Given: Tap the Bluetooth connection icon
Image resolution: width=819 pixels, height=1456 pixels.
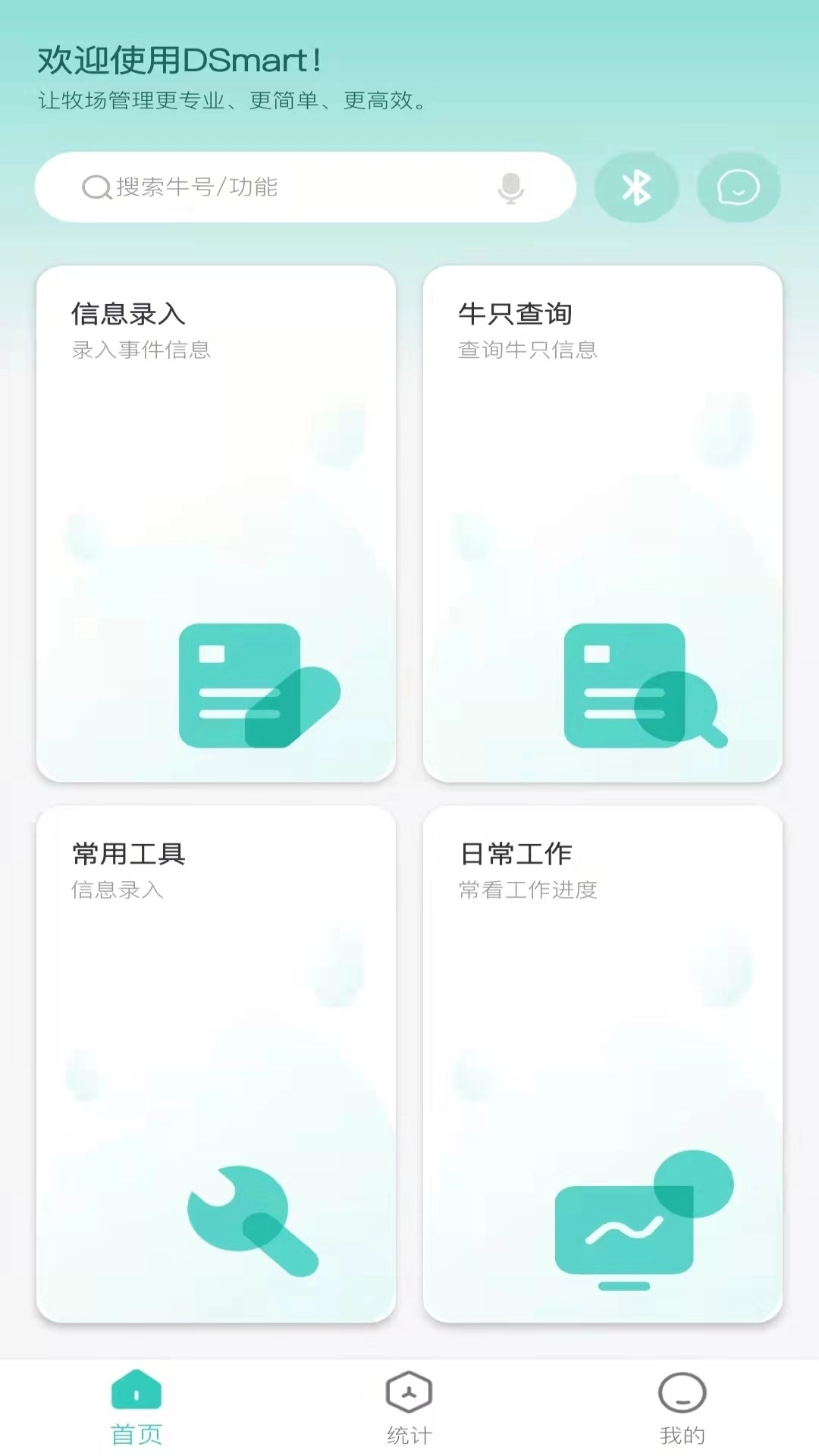Looking at the screenshot, I should click(637, 187).
